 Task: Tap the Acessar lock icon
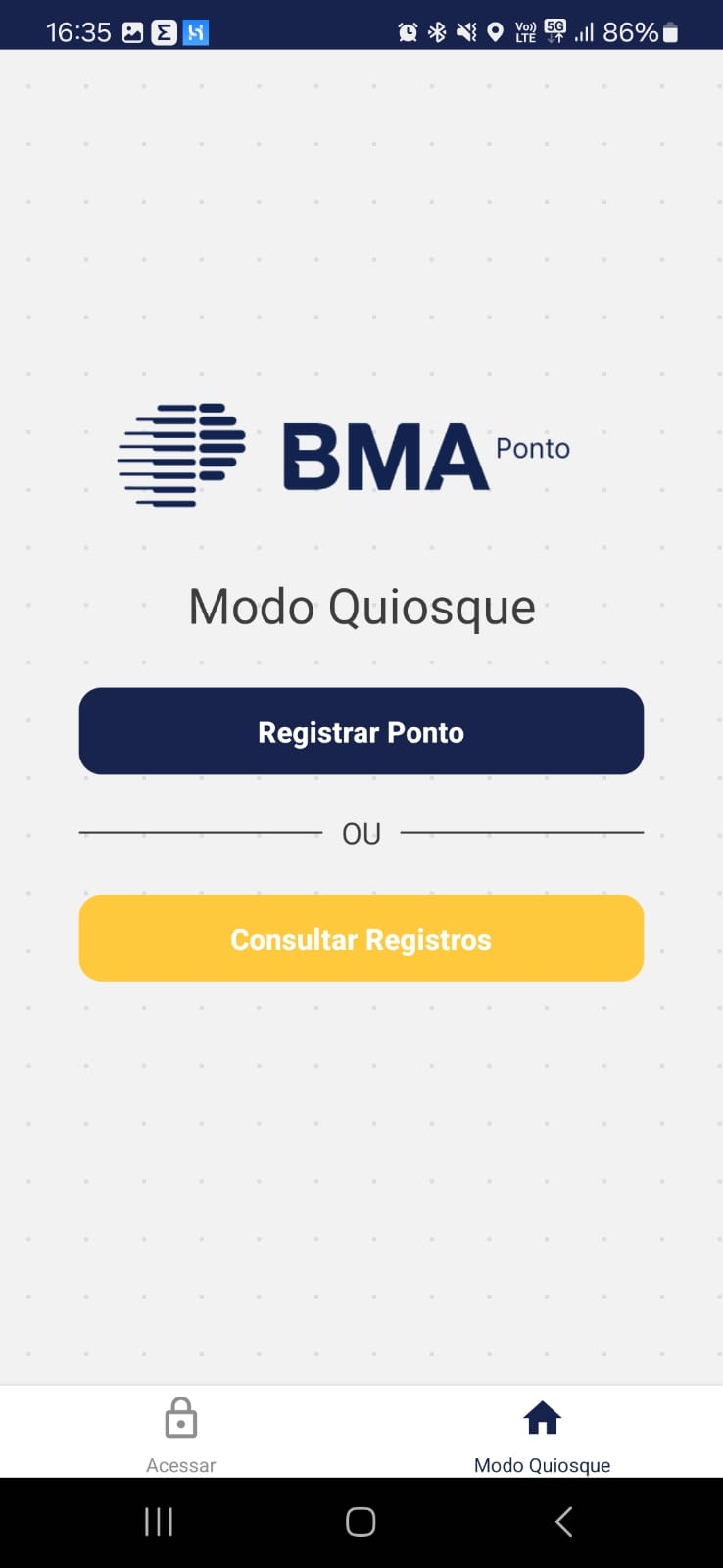tap(181, 1417)
